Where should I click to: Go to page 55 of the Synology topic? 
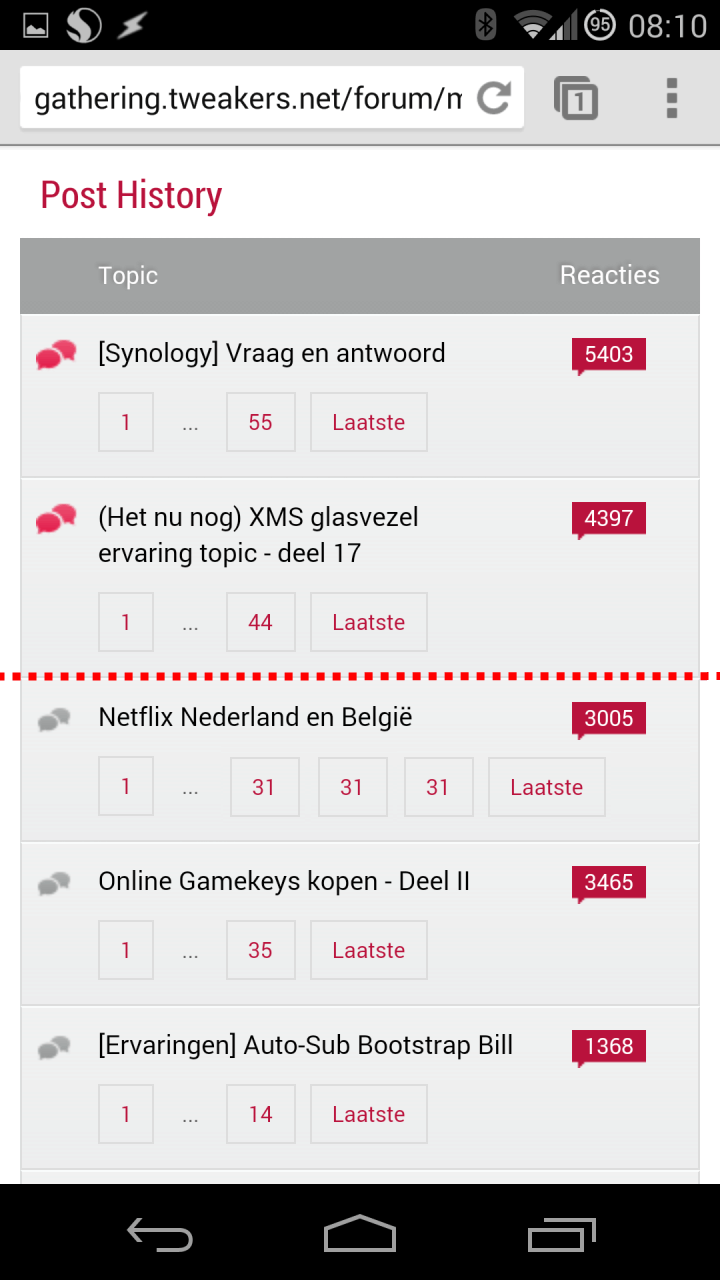click(260, 422)
